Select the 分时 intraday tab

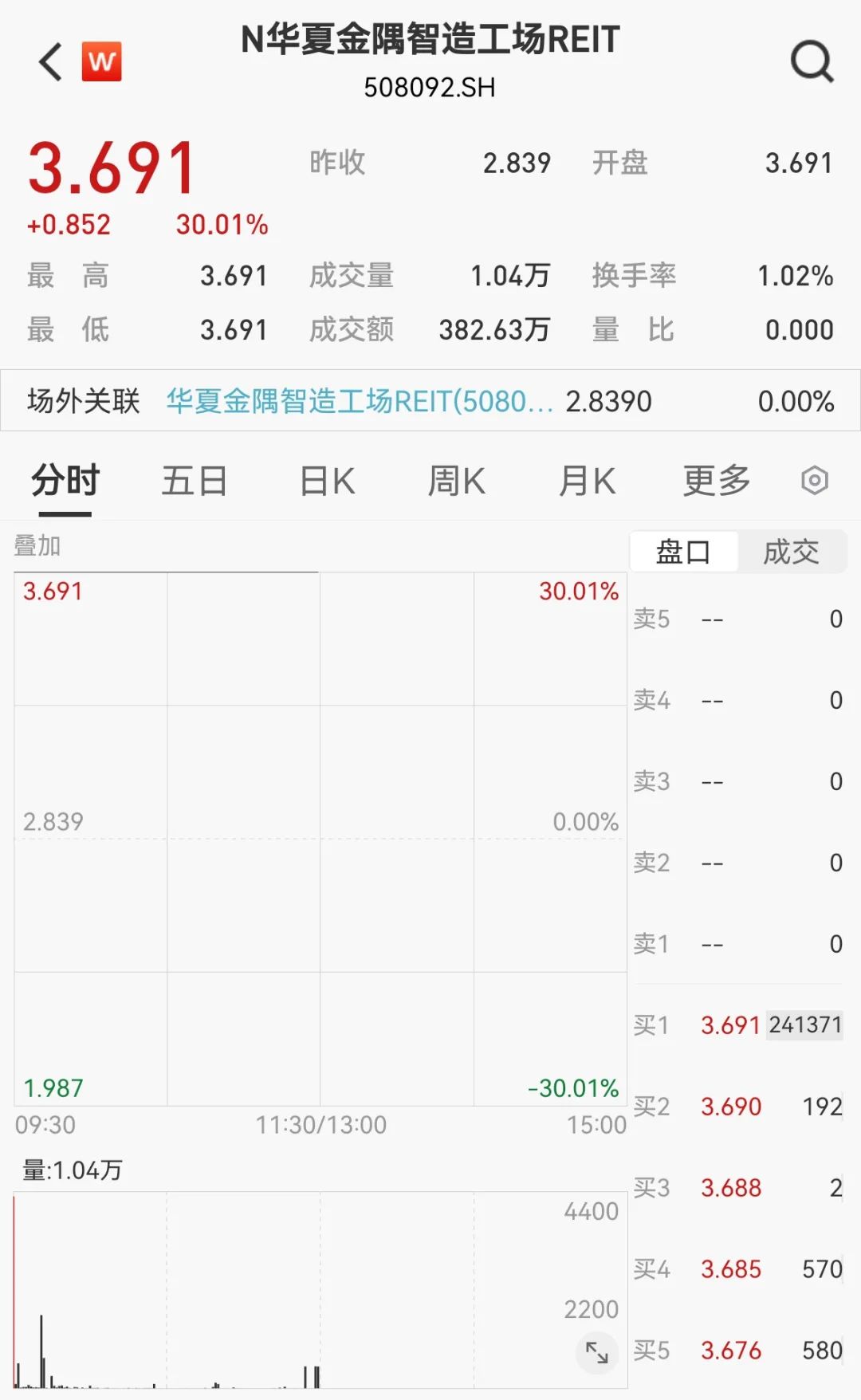tap(65, 482)
